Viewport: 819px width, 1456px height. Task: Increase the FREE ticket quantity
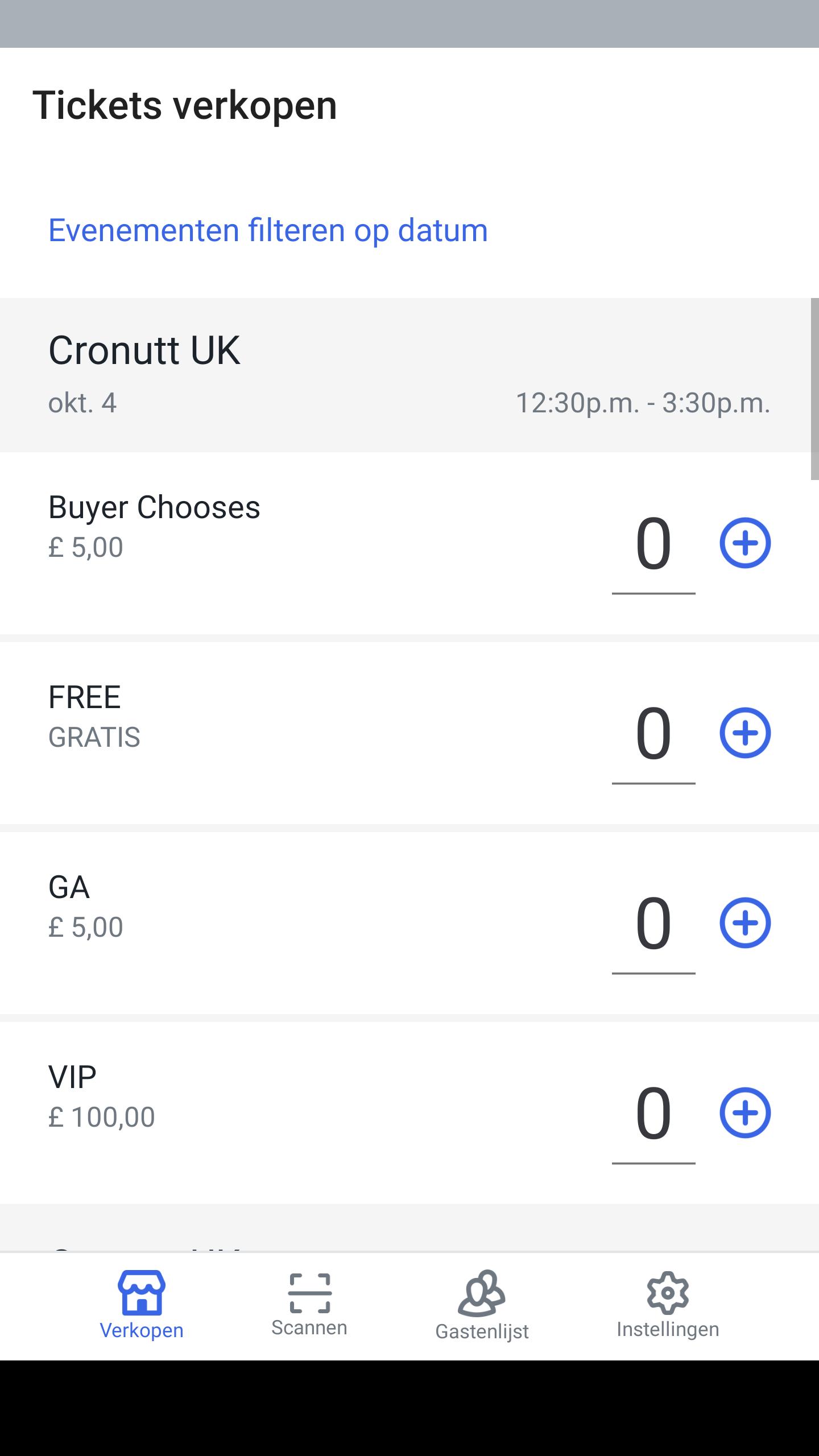point(745,733)
